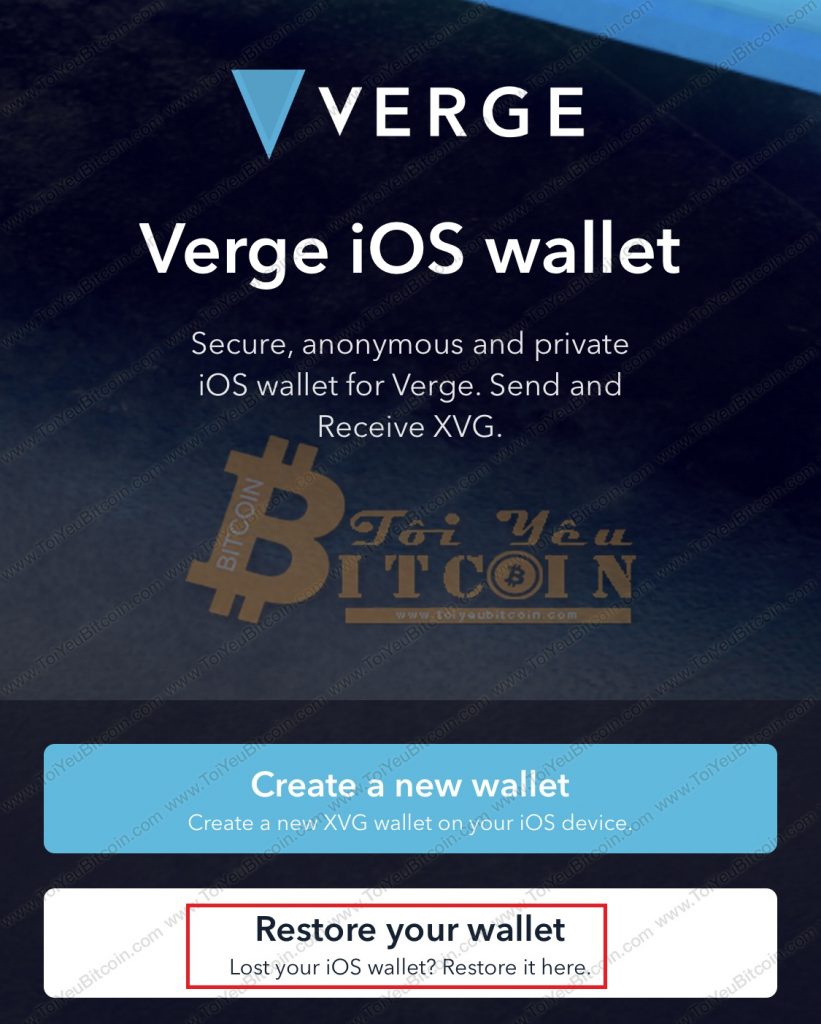This screenshot has width=821, height=1024.
Task: Tap Create a new wallet button
Action: coord(410,797)
